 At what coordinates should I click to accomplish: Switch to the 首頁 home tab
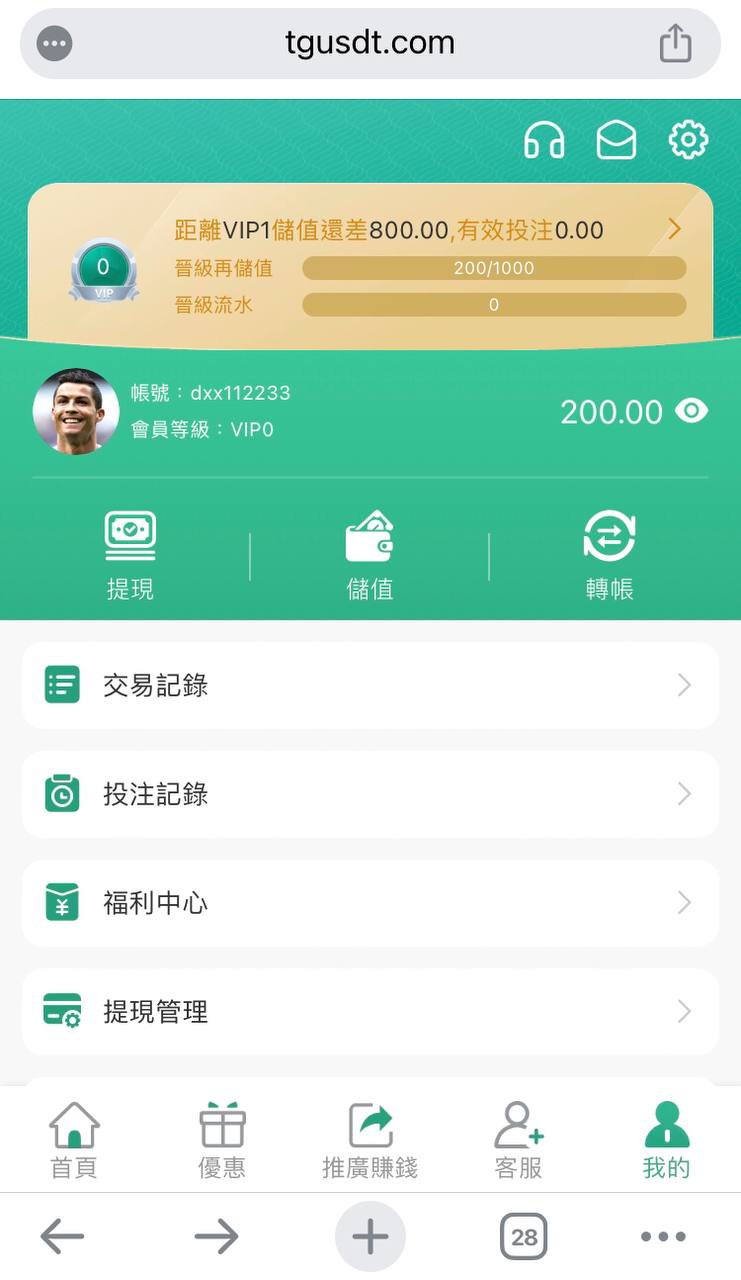74,1140
